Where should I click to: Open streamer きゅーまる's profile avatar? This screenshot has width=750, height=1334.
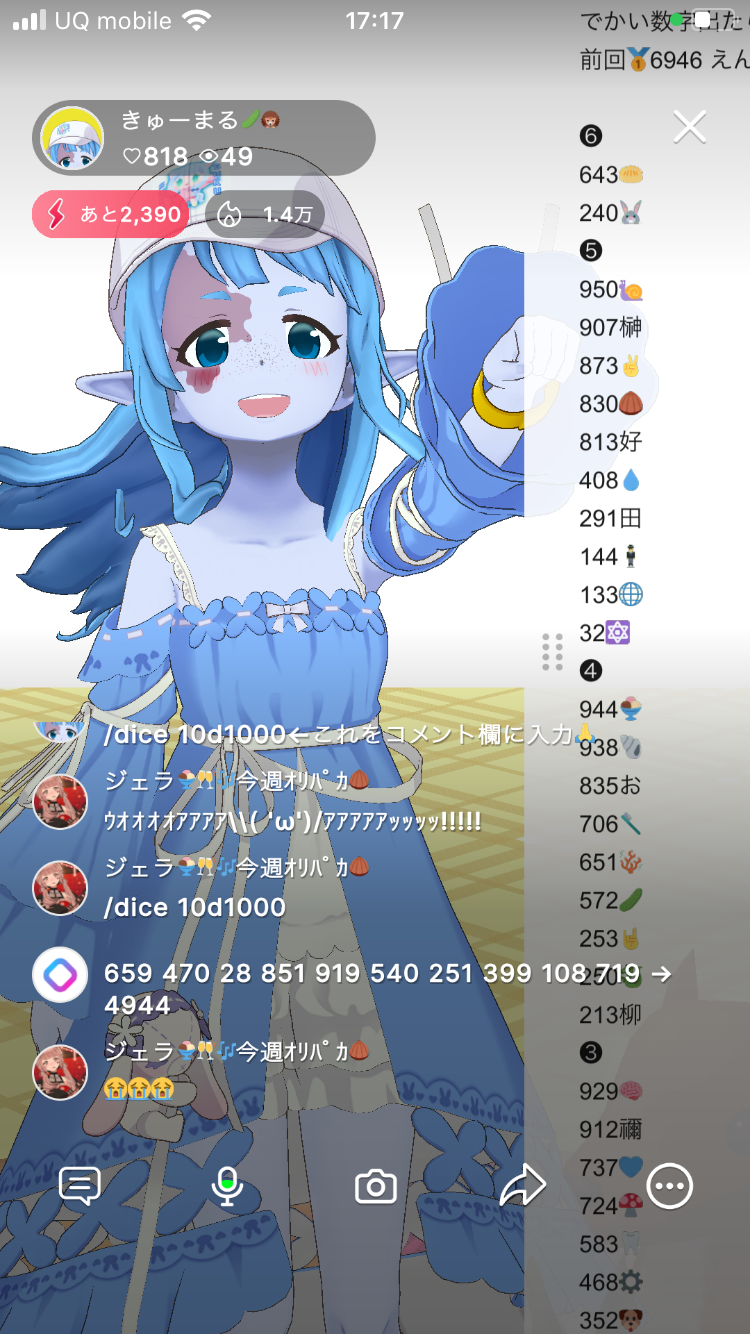(x=72, y=138)
